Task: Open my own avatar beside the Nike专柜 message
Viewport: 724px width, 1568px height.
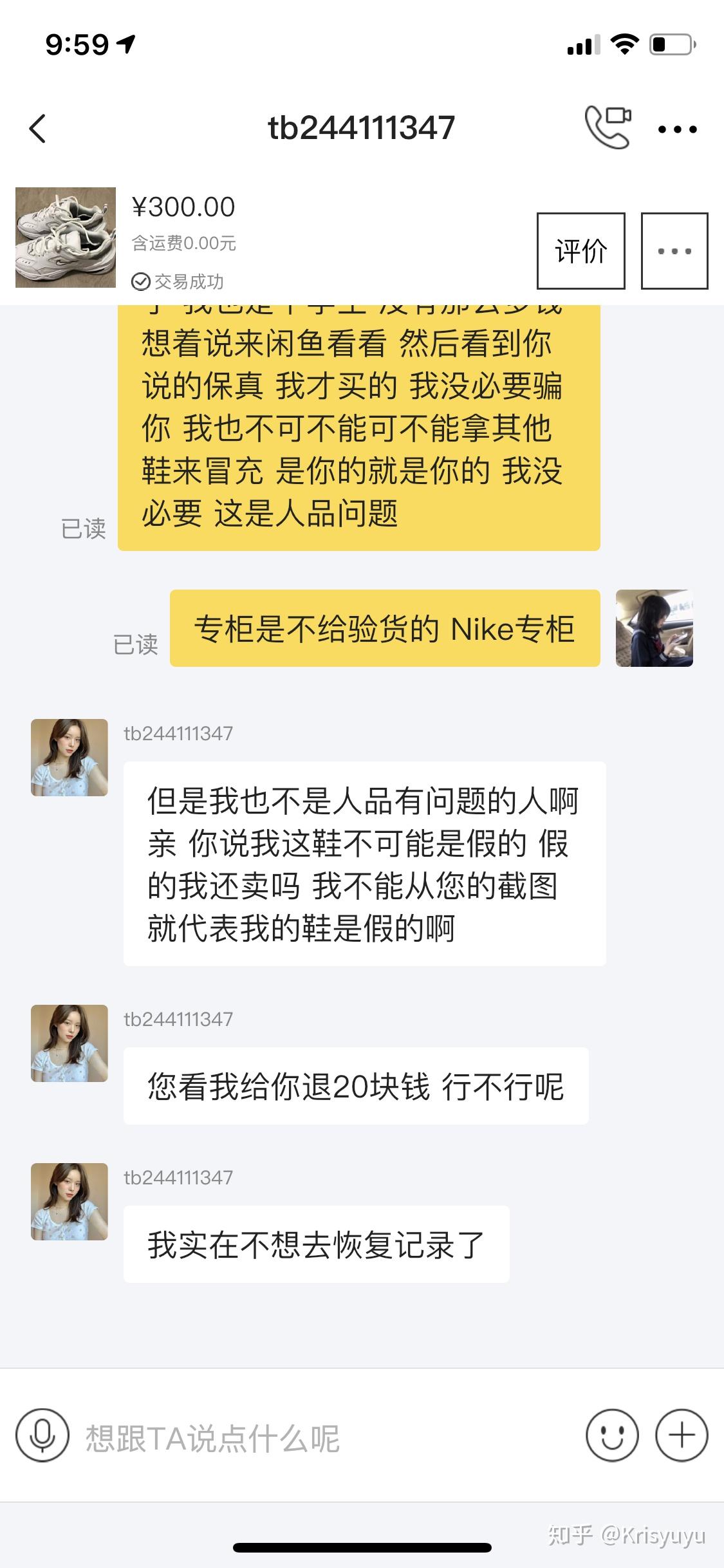Action: tap(654, 628)
